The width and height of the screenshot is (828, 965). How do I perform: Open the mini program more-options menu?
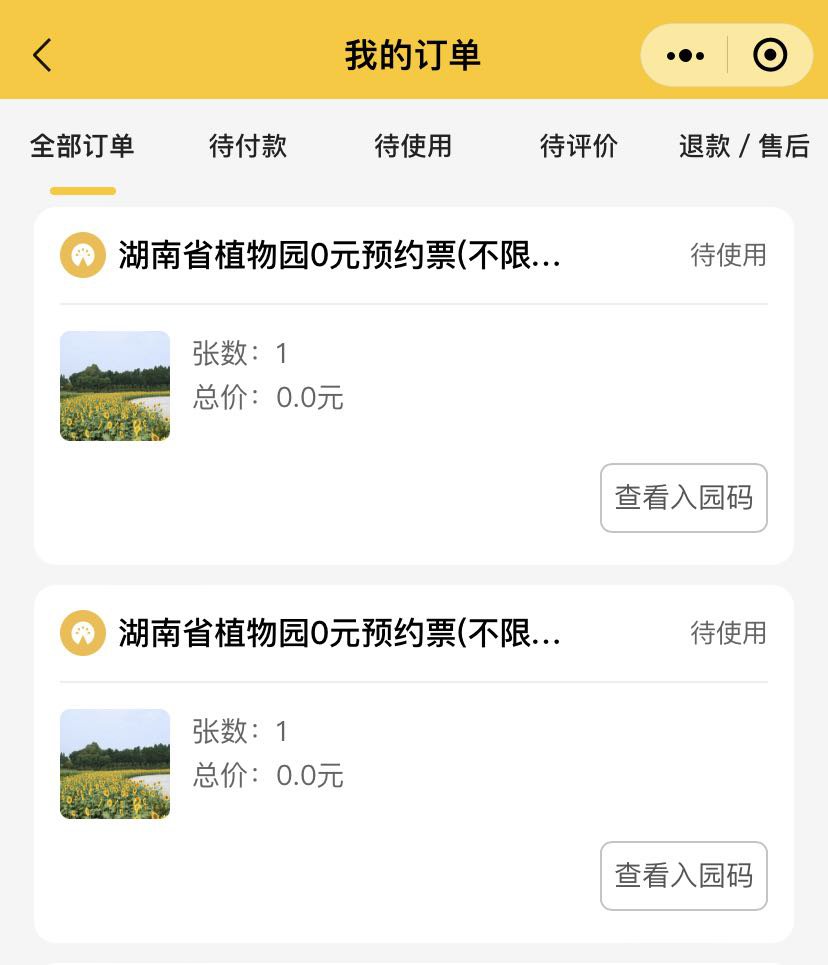click(685, 56)
